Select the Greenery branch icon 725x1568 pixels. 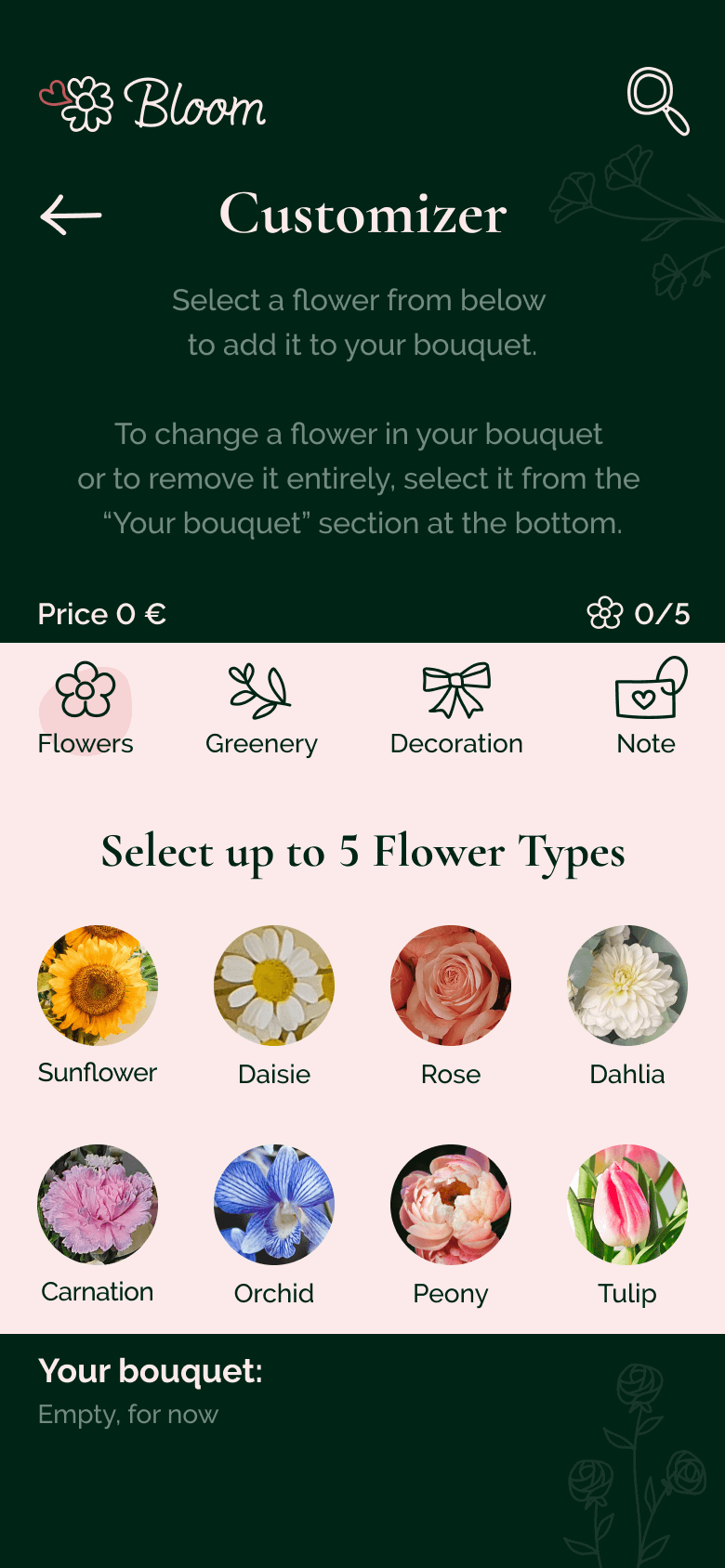[x=261, y=691]
